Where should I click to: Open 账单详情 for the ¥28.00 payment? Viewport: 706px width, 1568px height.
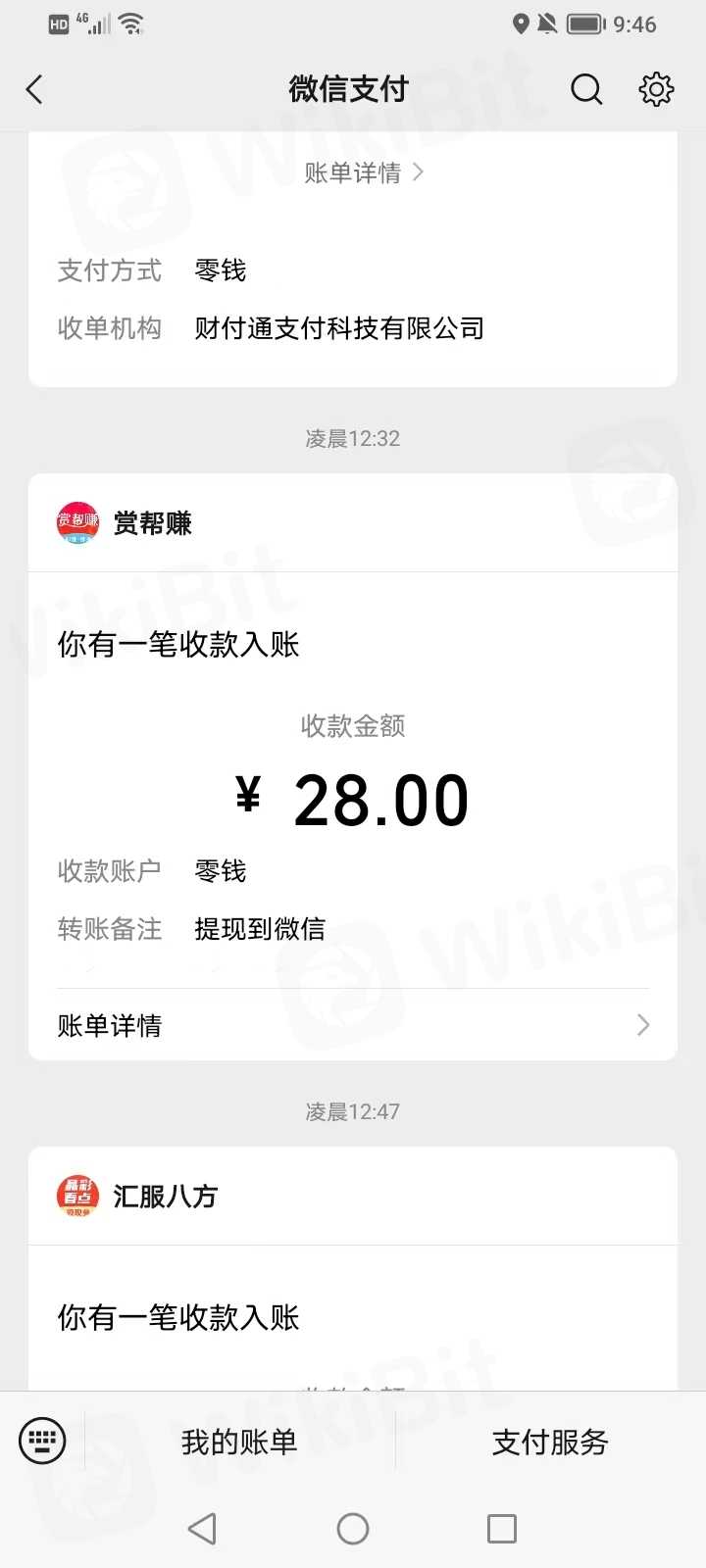(x=353, y=1025)
